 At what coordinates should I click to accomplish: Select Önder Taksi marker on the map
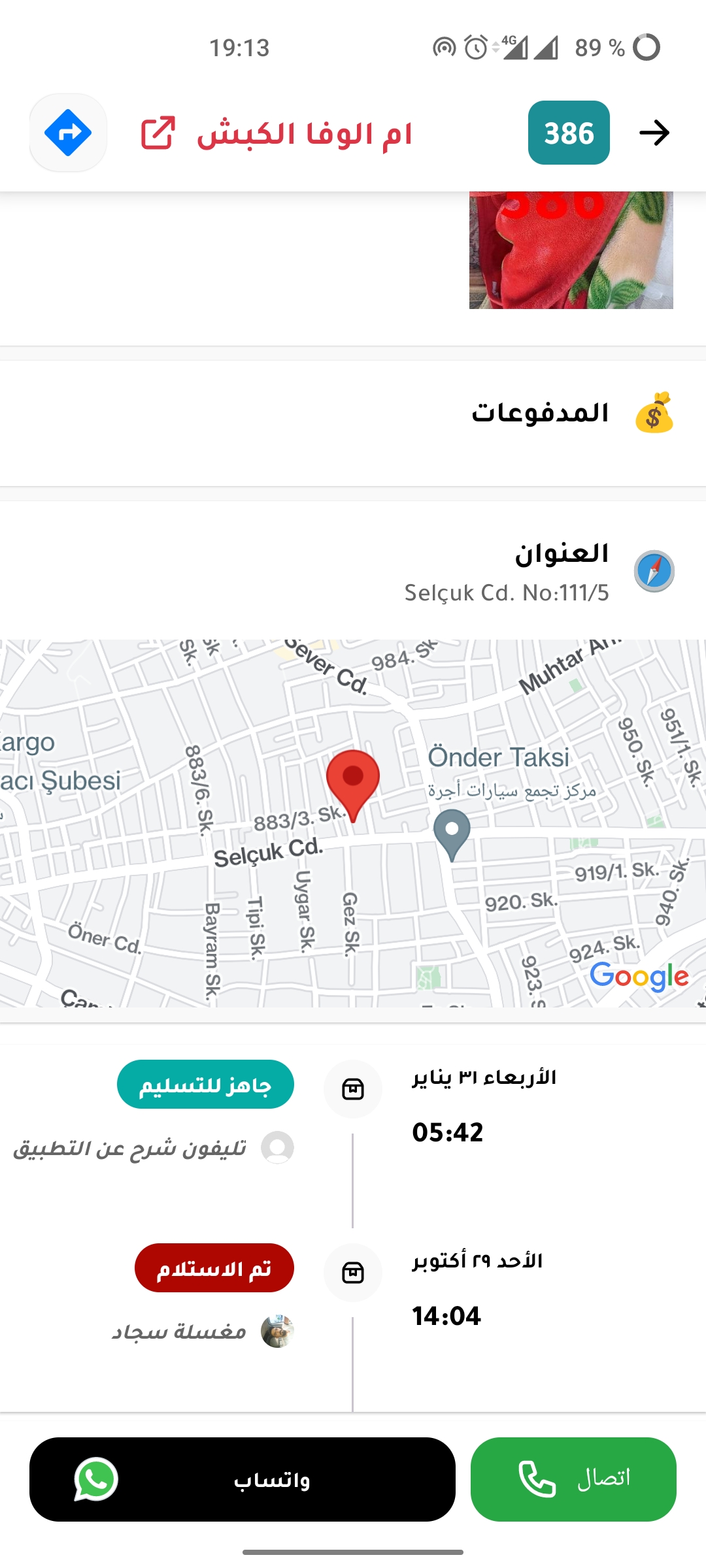point(452,832)
